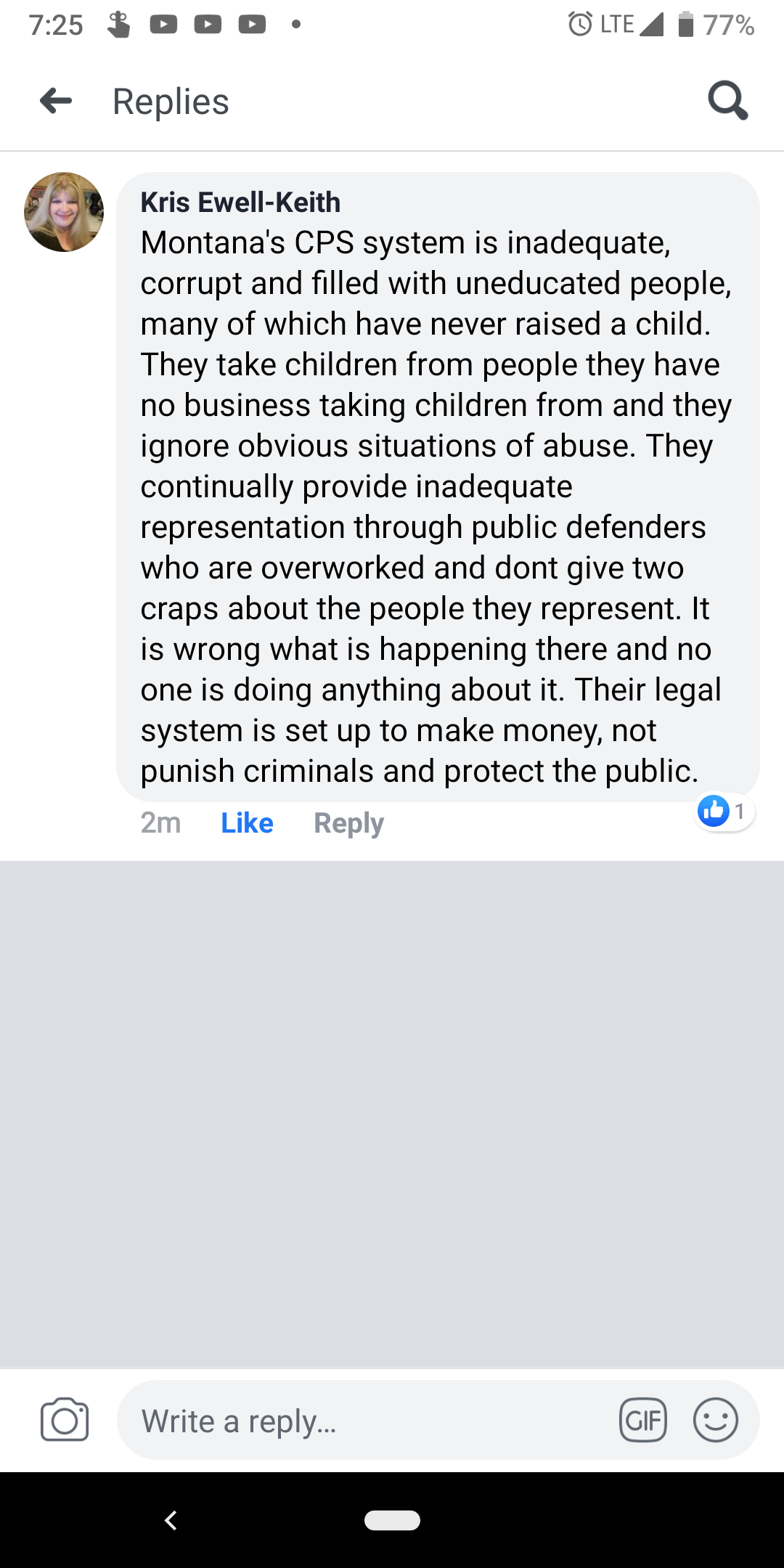Open Kris Ewell-Keith's profile picture

click(x=64, y=212)
